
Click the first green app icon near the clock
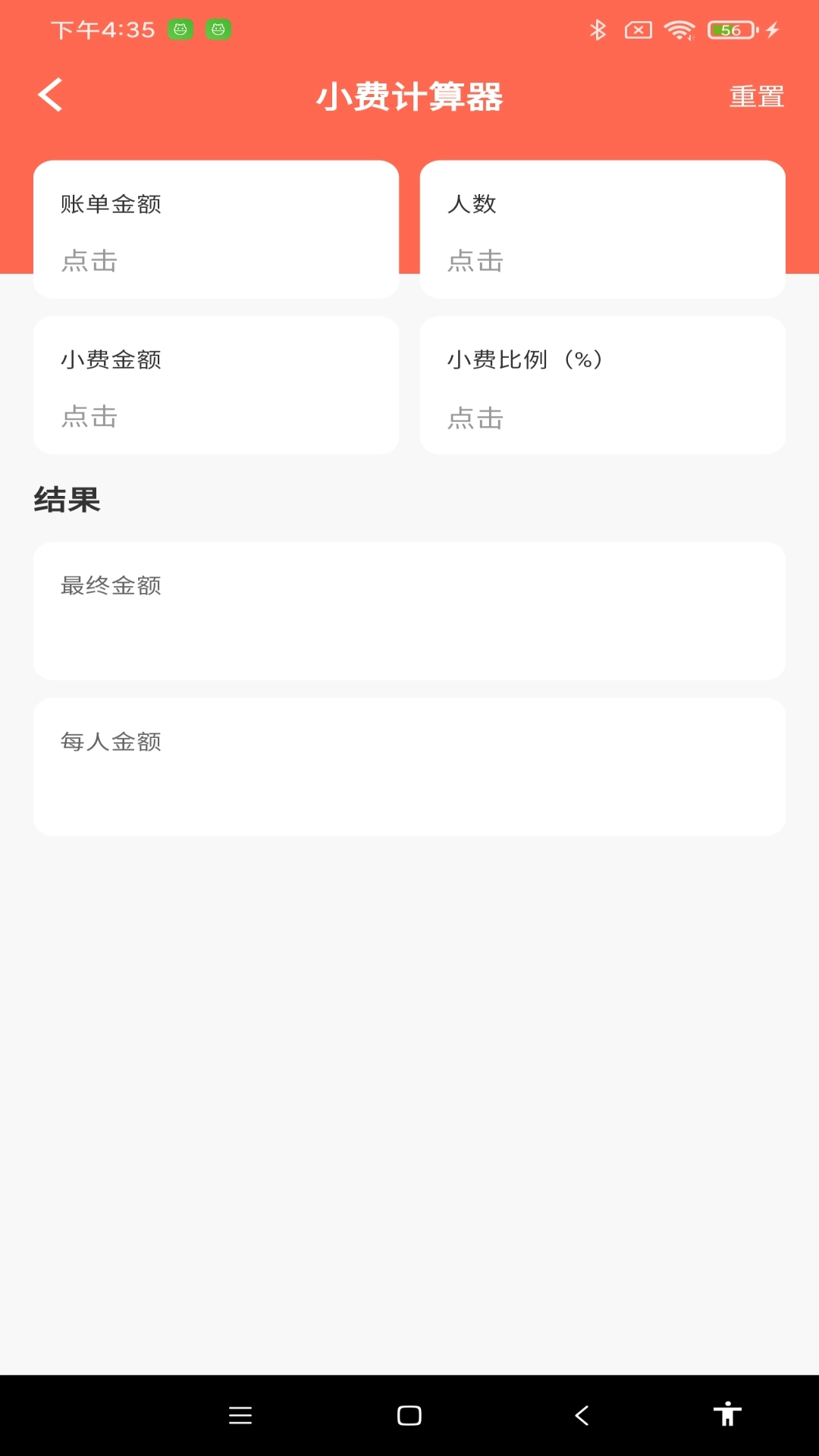tap(180, 30)
